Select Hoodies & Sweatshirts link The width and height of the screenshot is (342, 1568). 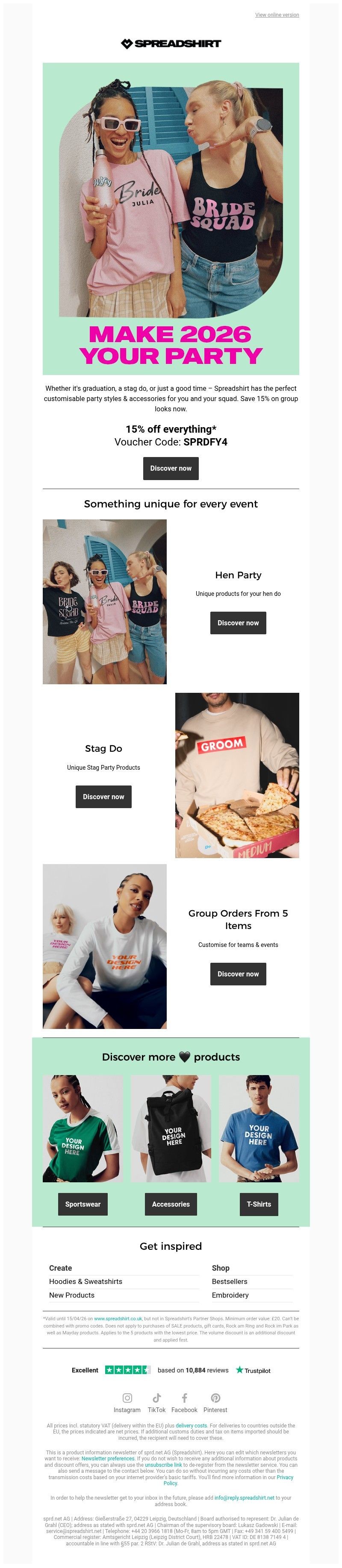click(85, 1281)
